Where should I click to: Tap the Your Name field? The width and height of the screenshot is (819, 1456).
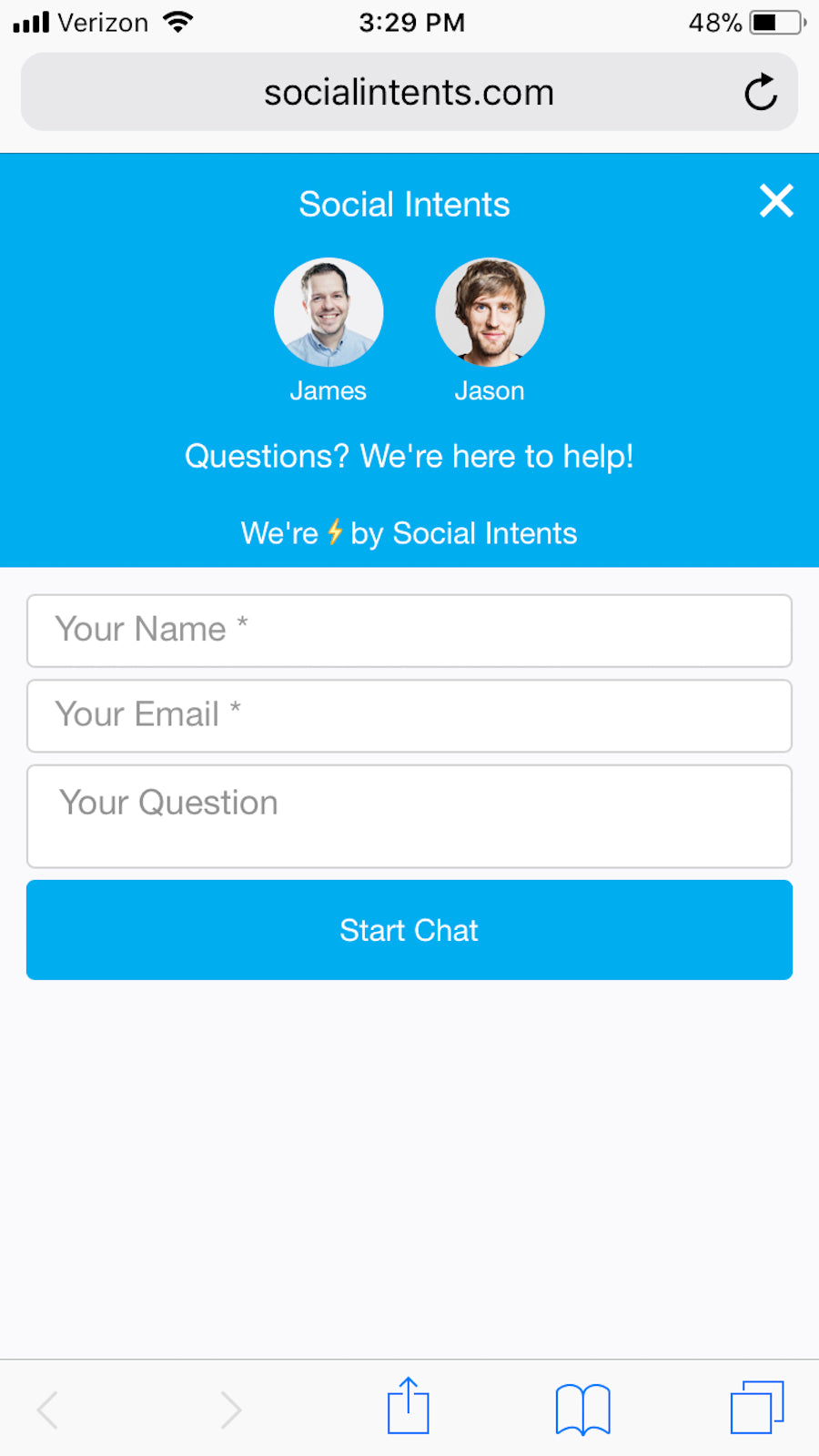pyautogui.click(x=409, y=631)
